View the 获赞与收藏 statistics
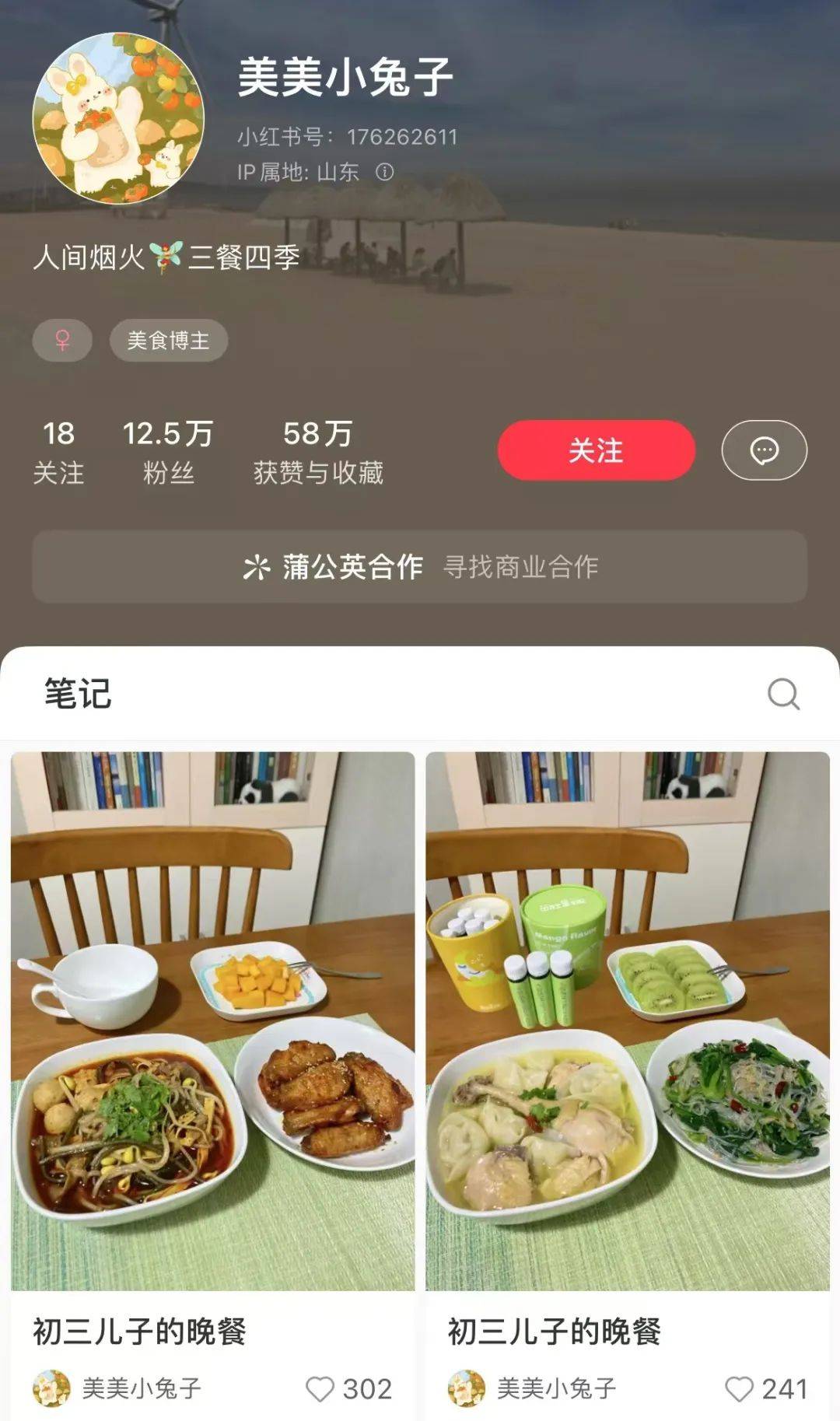Screen dimensions: 840x1421 pyautogui.click(x=319, y=450)
